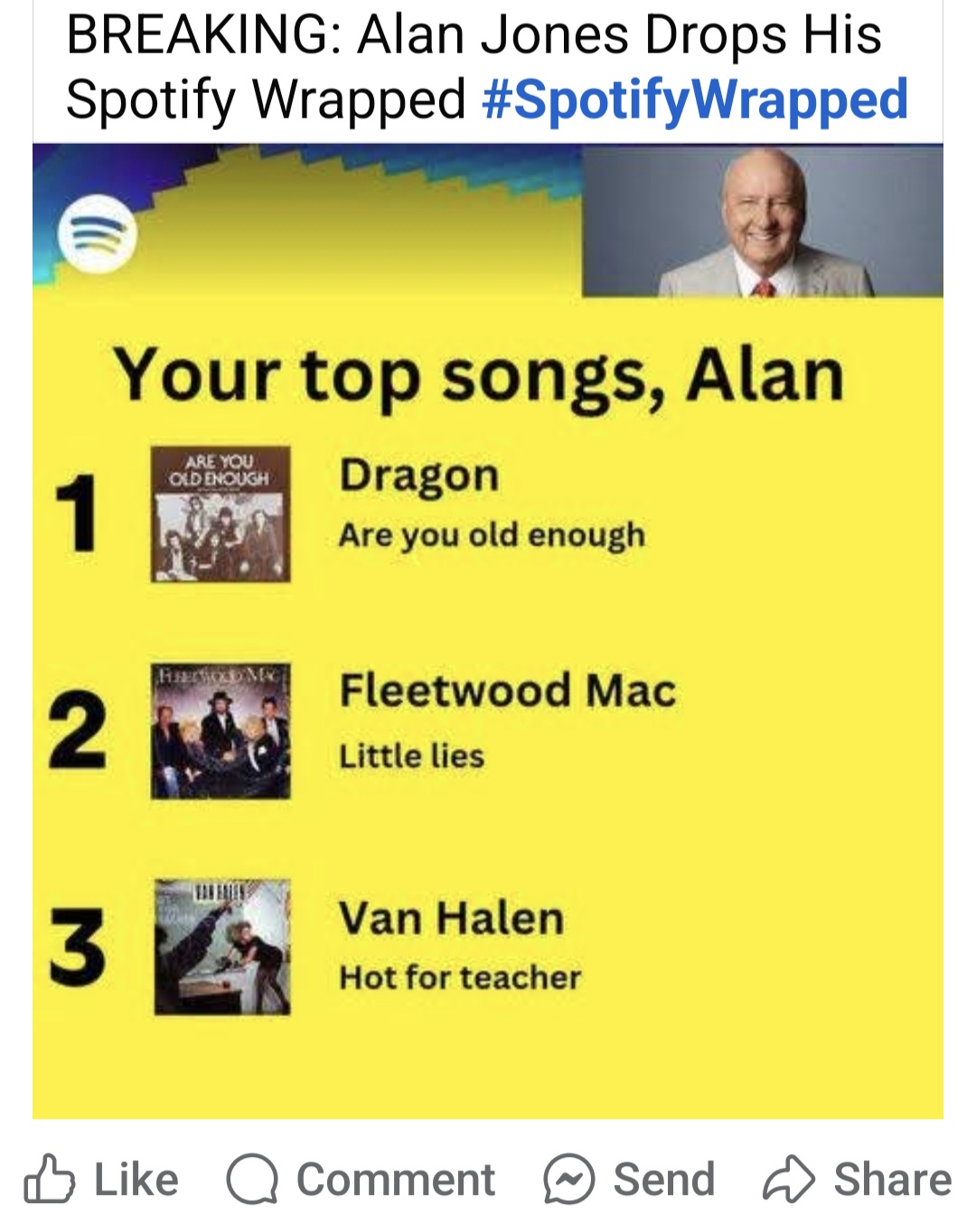
Task: Comment on the post
Action: 361,1180
